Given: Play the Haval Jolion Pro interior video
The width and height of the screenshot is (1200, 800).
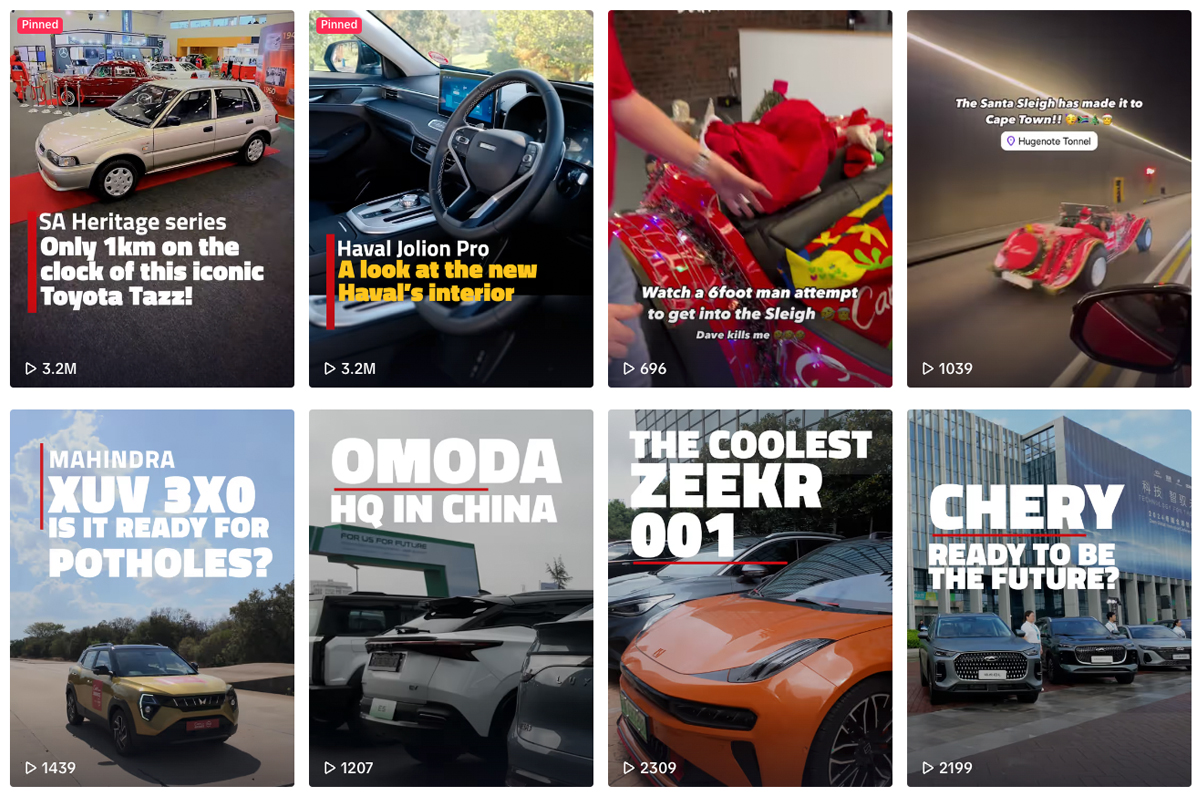Looking at the screenshot, I should [450, 198].
